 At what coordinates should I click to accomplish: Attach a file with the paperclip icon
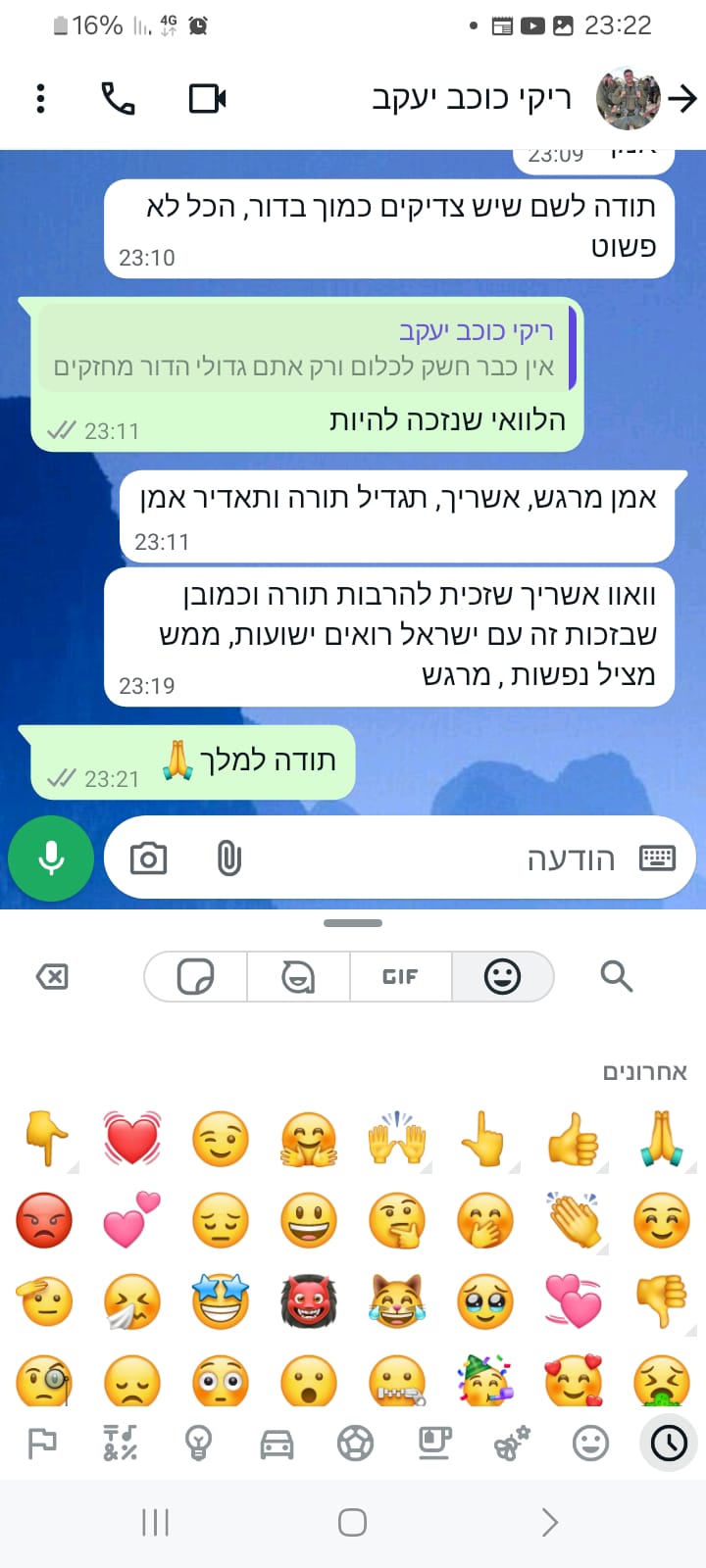point(228,858)
